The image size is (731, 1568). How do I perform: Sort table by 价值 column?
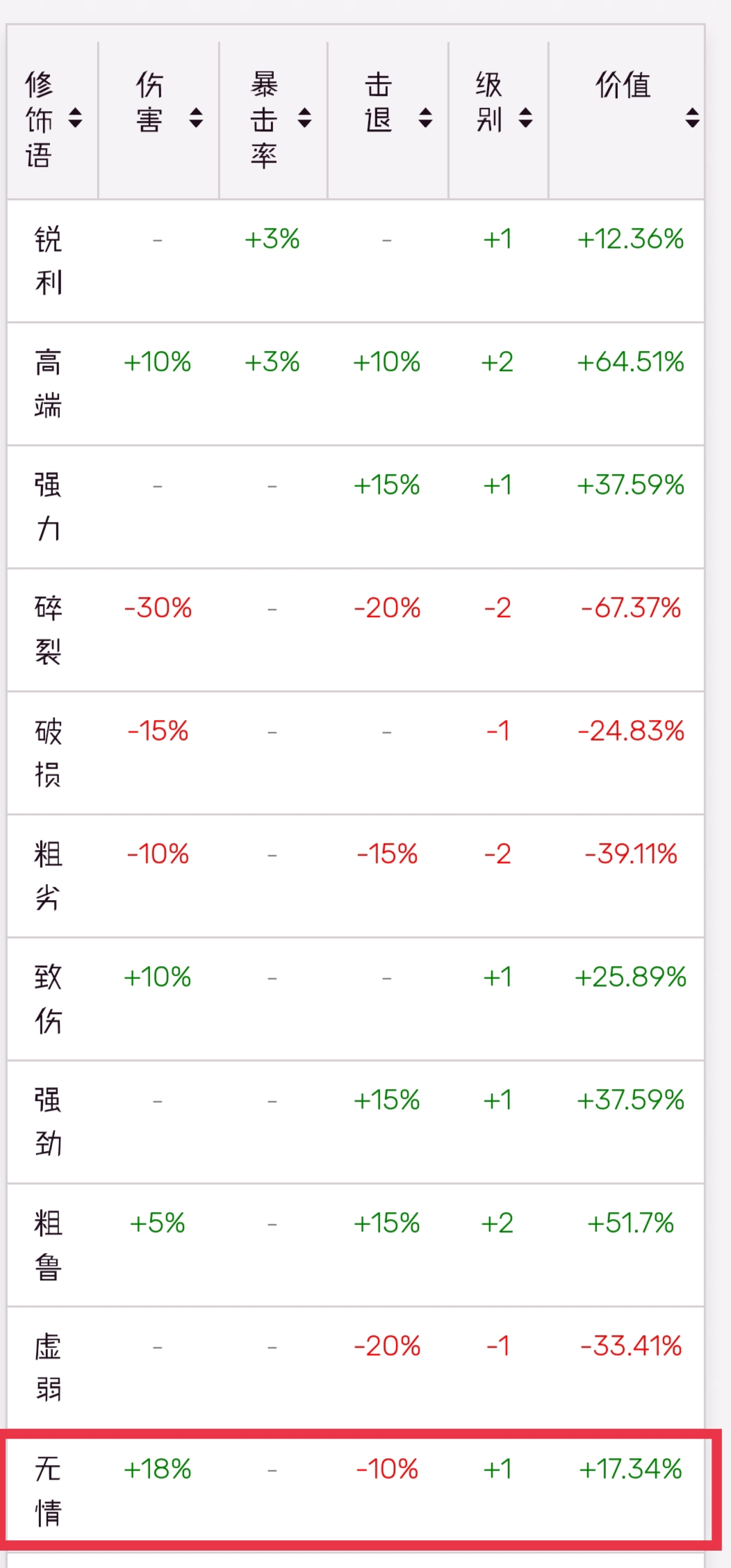coord(691,119)
